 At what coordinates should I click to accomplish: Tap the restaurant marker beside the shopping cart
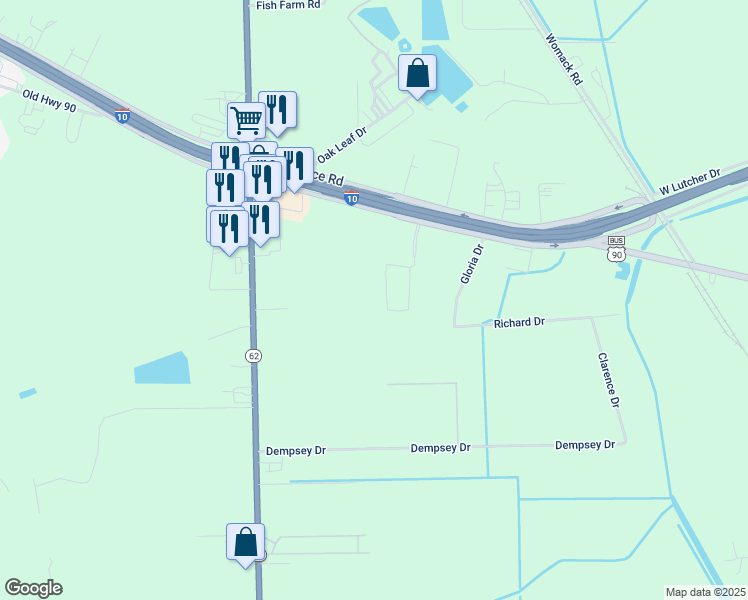277,110
